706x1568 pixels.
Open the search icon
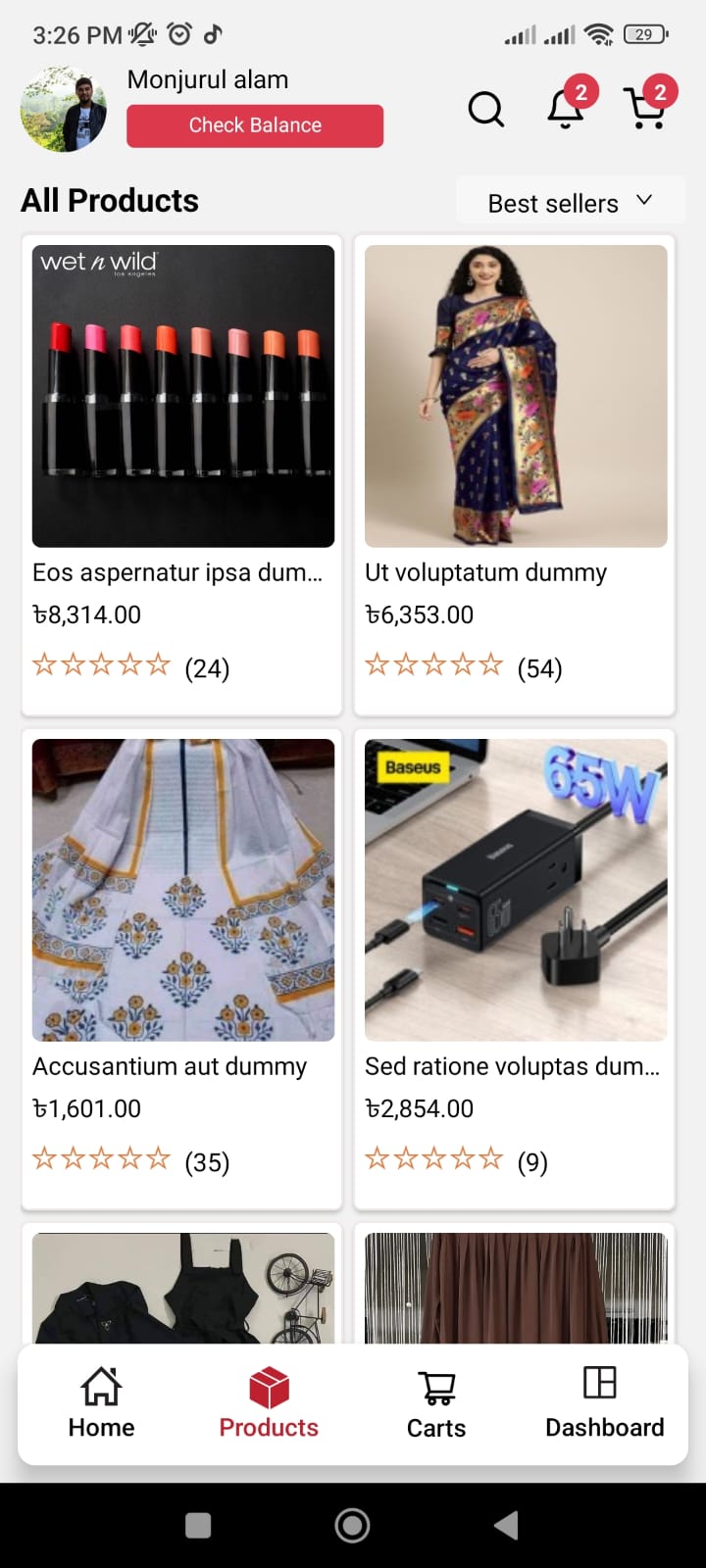click(485, 110)
